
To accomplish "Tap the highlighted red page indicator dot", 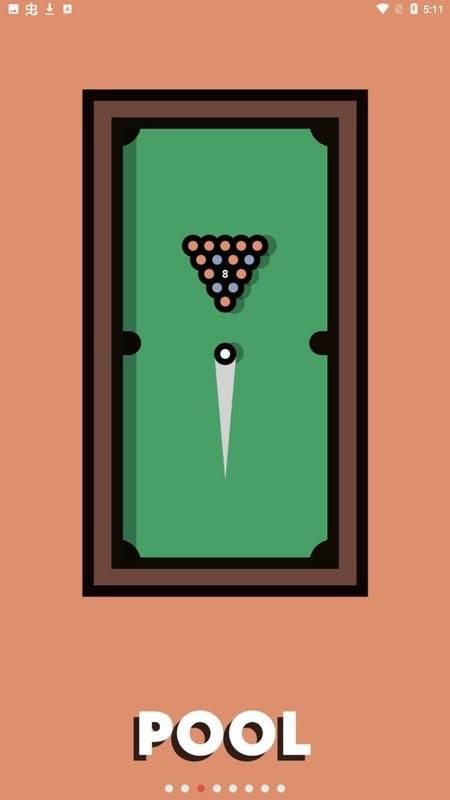I will [x=201, y=788].
